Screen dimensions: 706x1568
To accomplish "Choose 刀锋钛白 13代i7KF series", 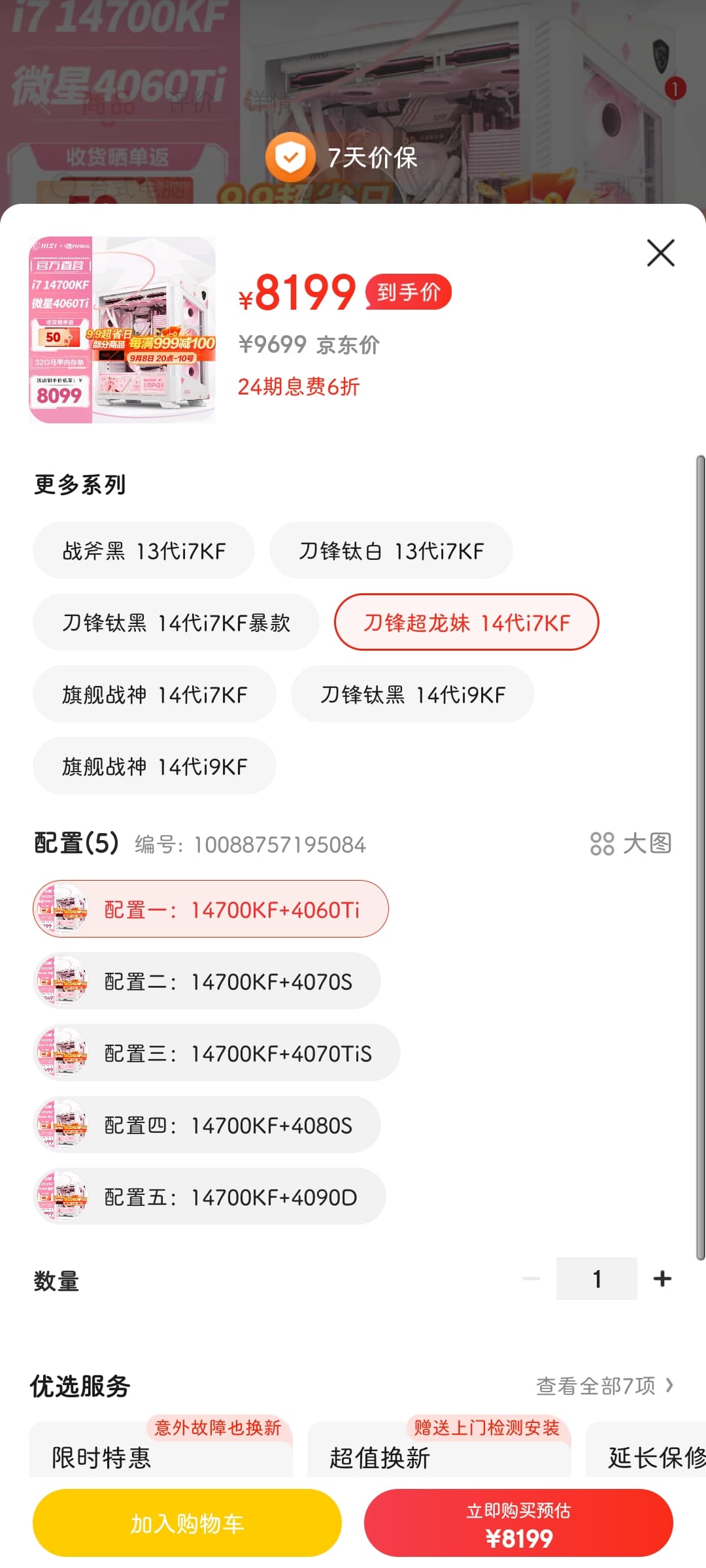I will tap(391, 550).
